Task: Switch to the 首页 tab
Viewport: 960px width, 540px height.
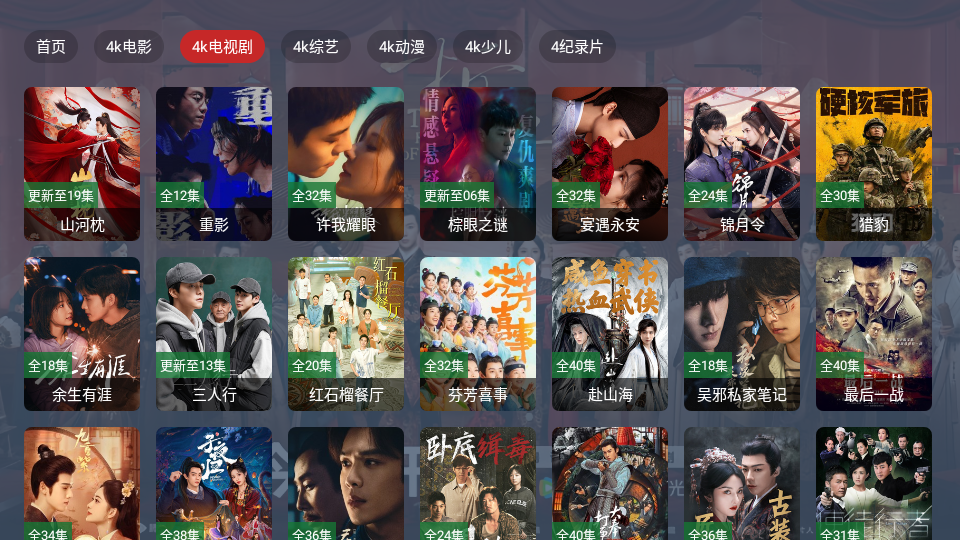Action: (x=51, y=46)
